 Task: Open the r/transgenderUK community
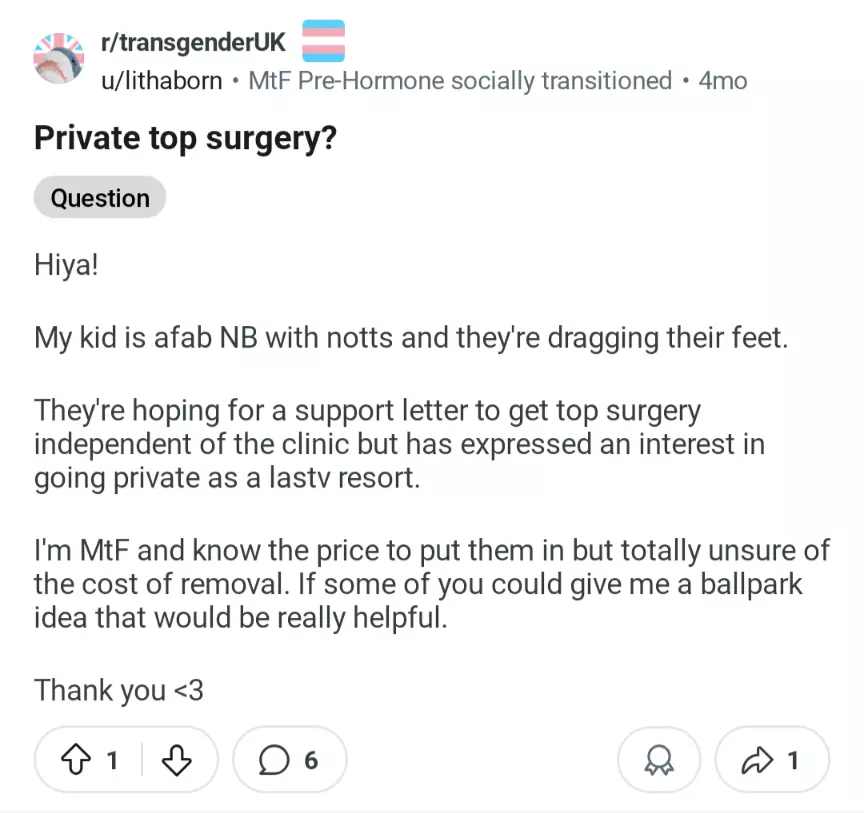(x=194, y=43)
